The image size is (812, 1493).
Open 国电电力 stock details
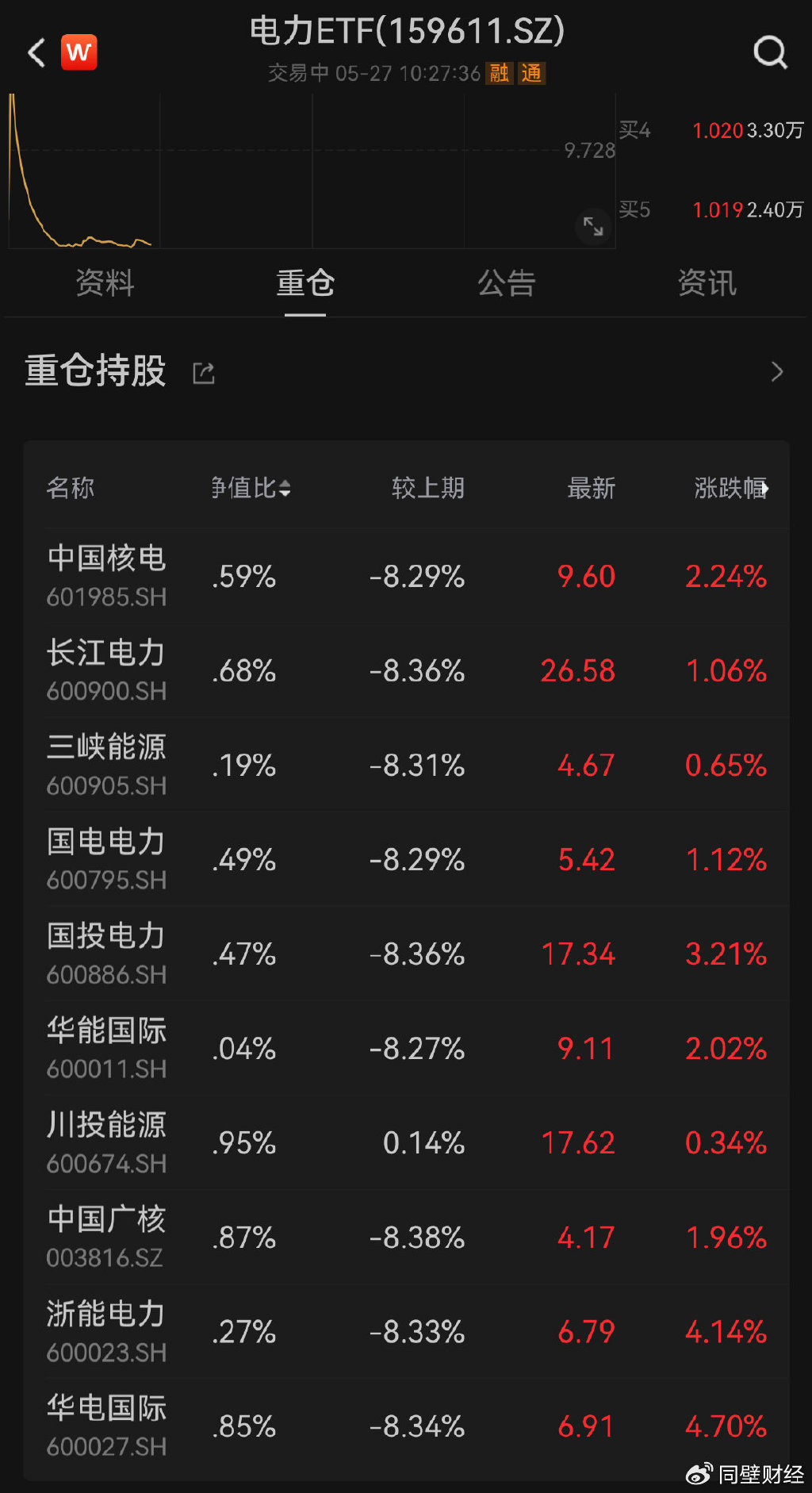pyautogui.click(x=106, y=858)
